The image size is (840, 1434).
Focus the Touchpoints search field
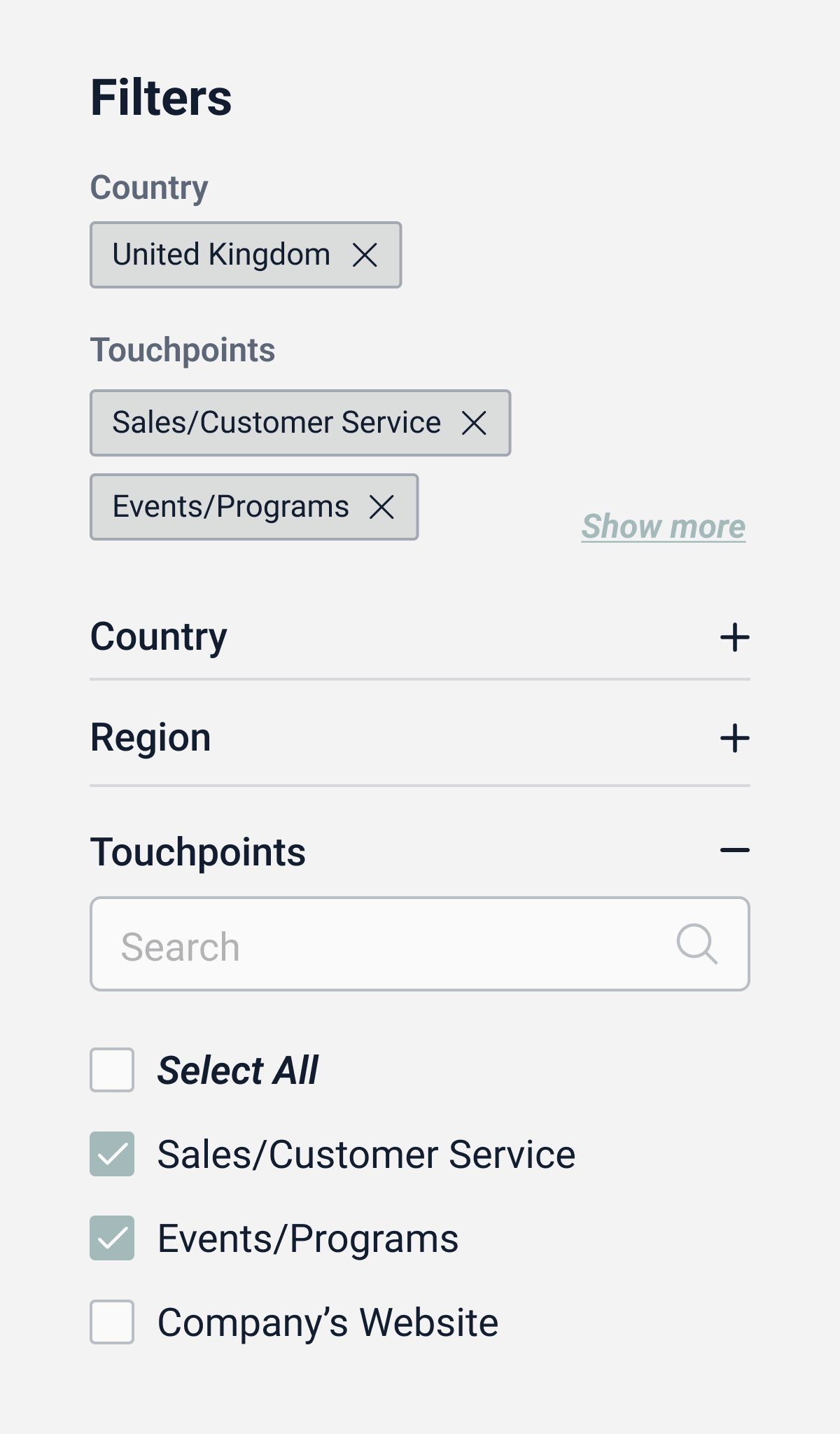(420, 944)
